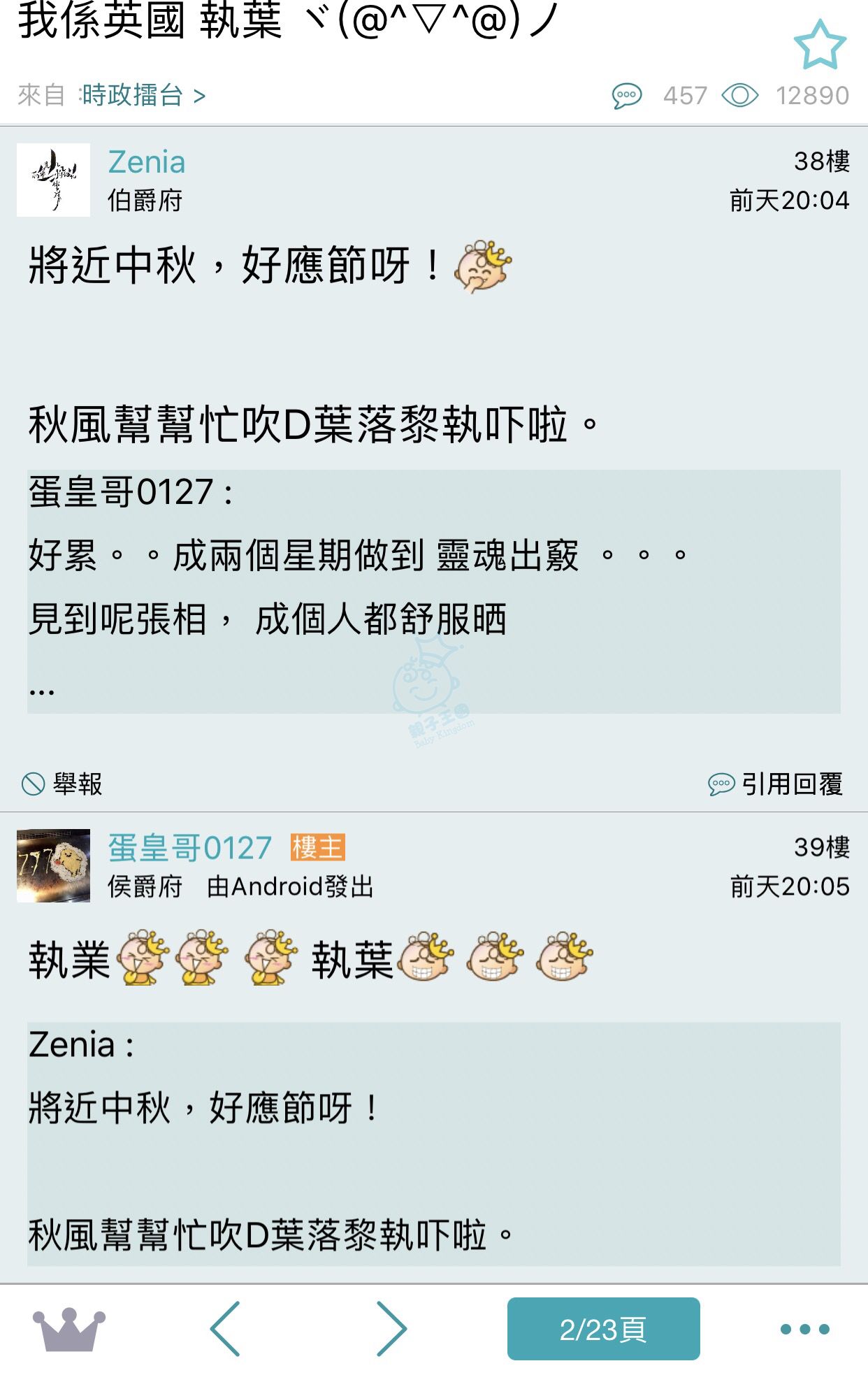
Task: Report Zenia's post via 舉報
Action: point(62,784)
